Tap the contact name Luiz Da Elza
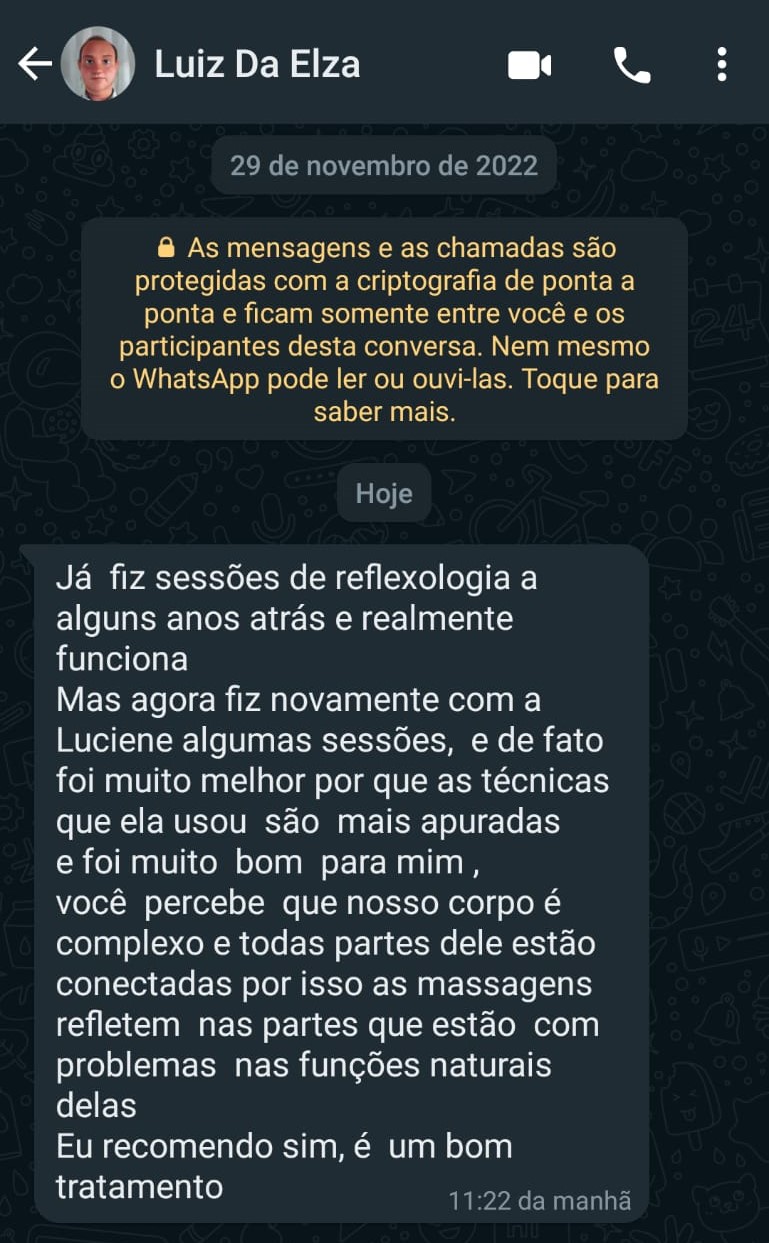The height and width of the screenshot is (1243, 769). (257, 62)
